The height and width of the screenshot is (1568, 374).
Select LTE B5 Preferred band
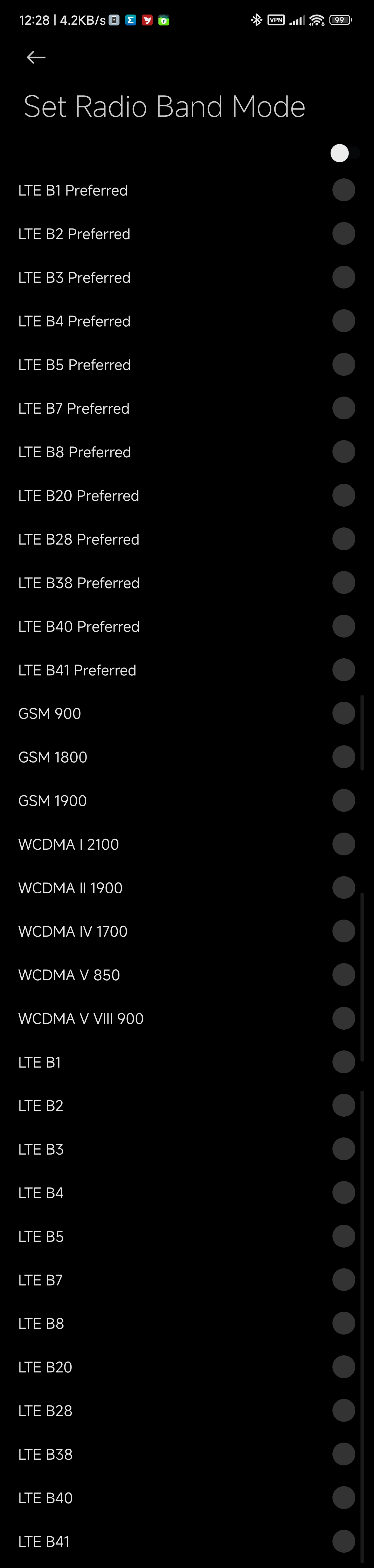(344, 365)
